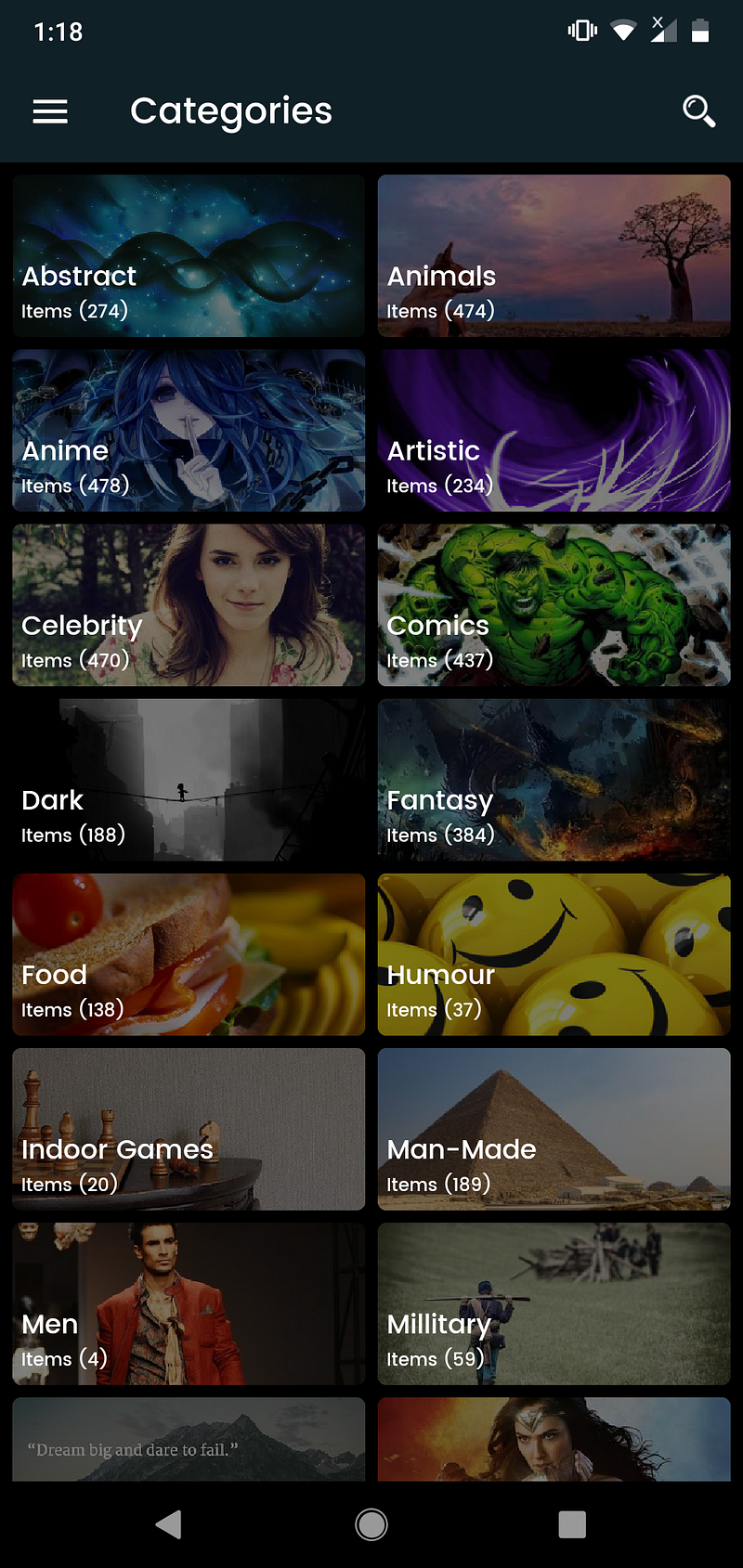Image resolution: width=743 pixels, height=1568 pixels.
Task: Browse the Millitary category
Action: coord(554,1303)
